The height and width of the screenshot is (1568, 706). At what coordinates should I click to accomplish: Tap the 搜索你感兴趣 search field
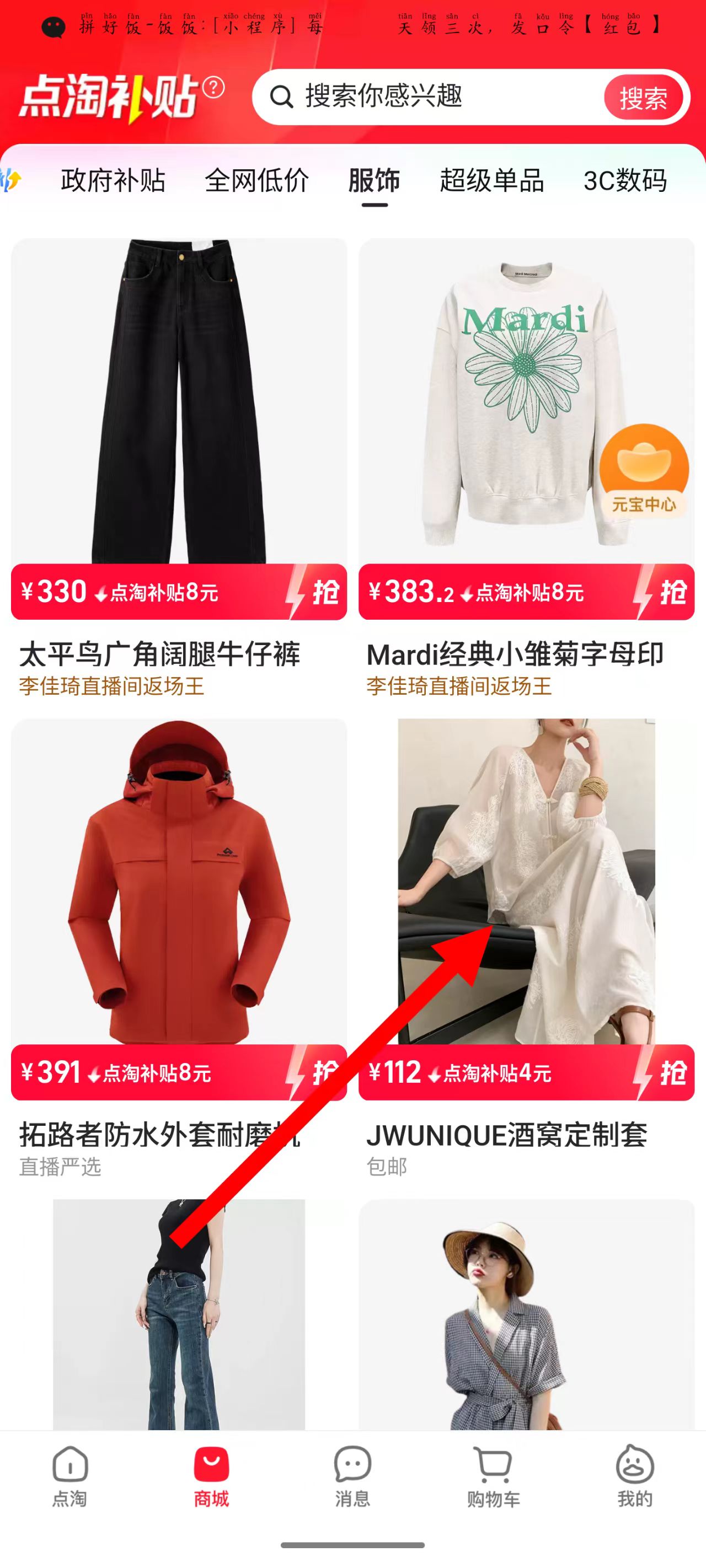426,97
